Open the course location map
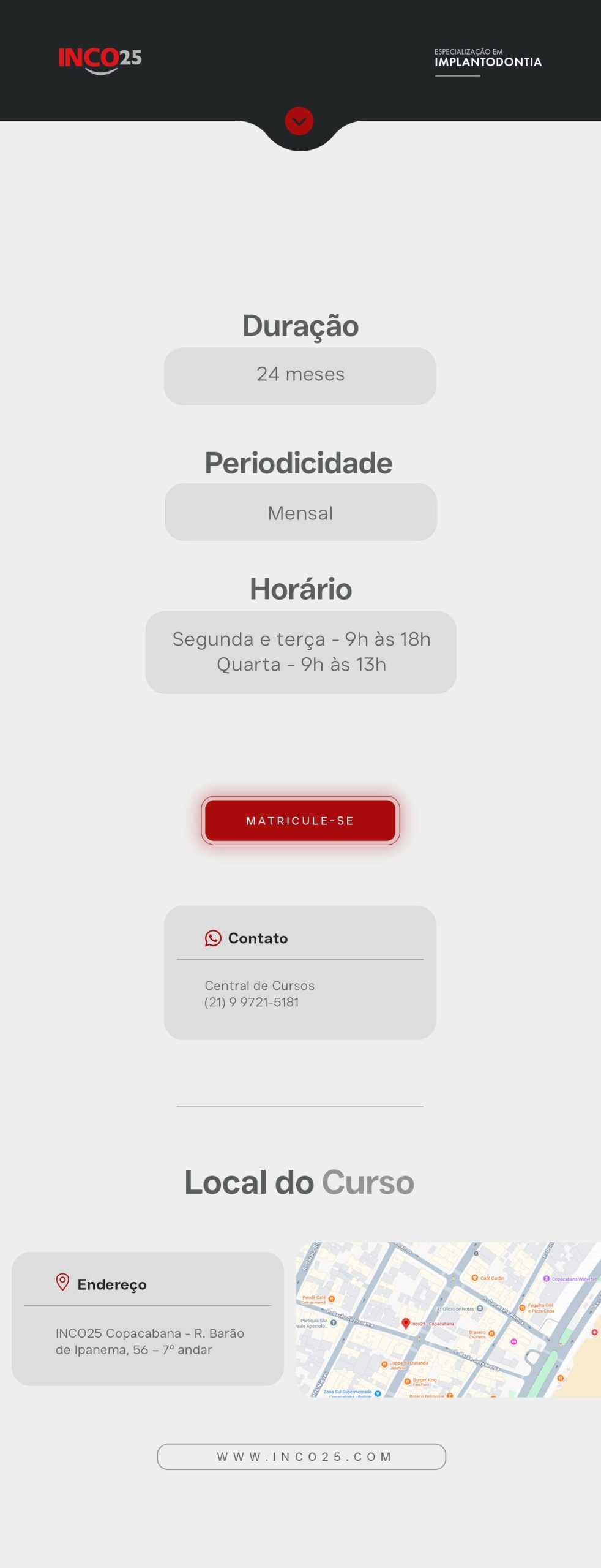Image resolution: width=601 pixels, height=1568 pixels. [449, 1319]
